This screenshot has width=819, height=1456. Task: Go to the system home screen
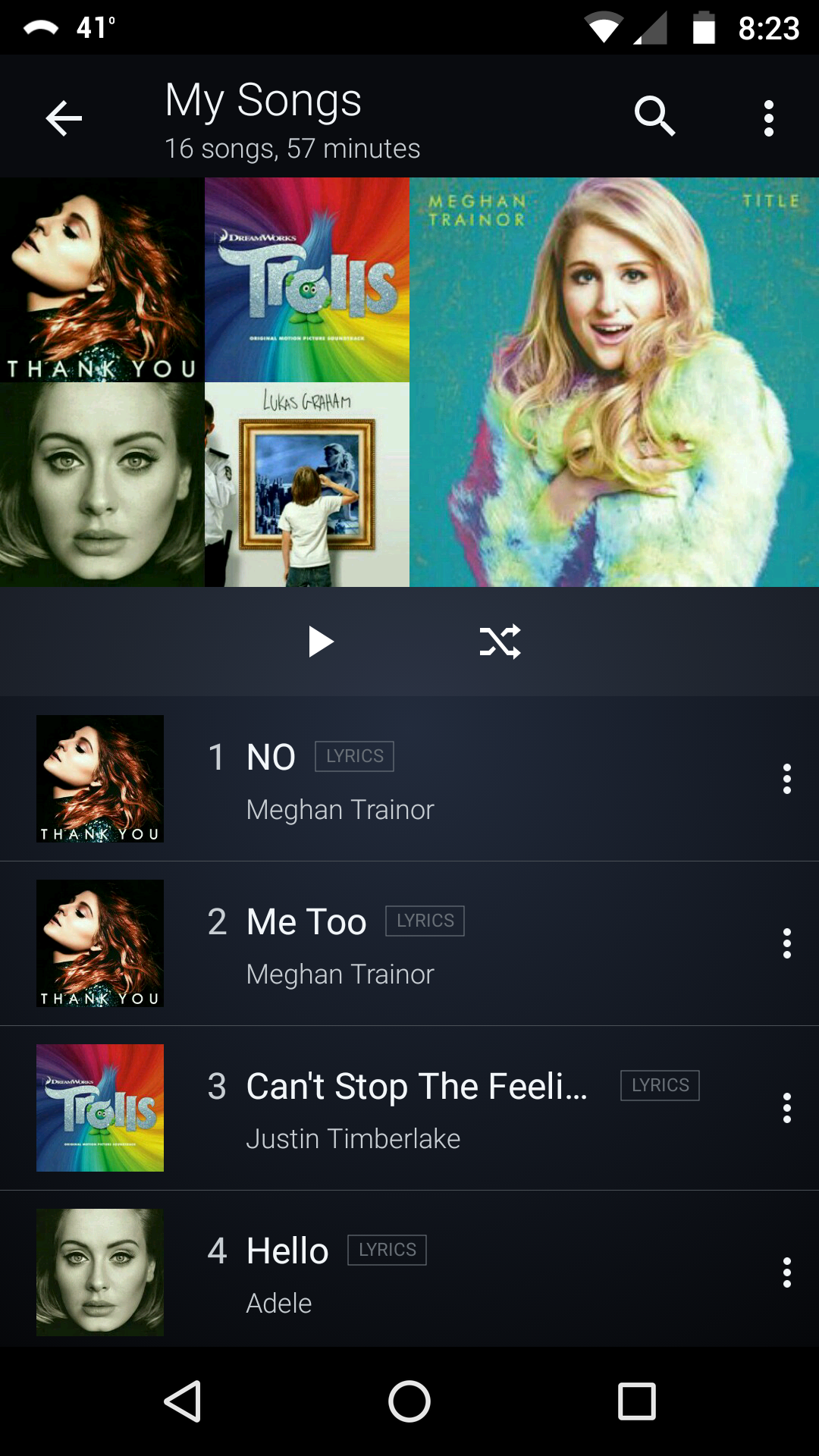409,1401
